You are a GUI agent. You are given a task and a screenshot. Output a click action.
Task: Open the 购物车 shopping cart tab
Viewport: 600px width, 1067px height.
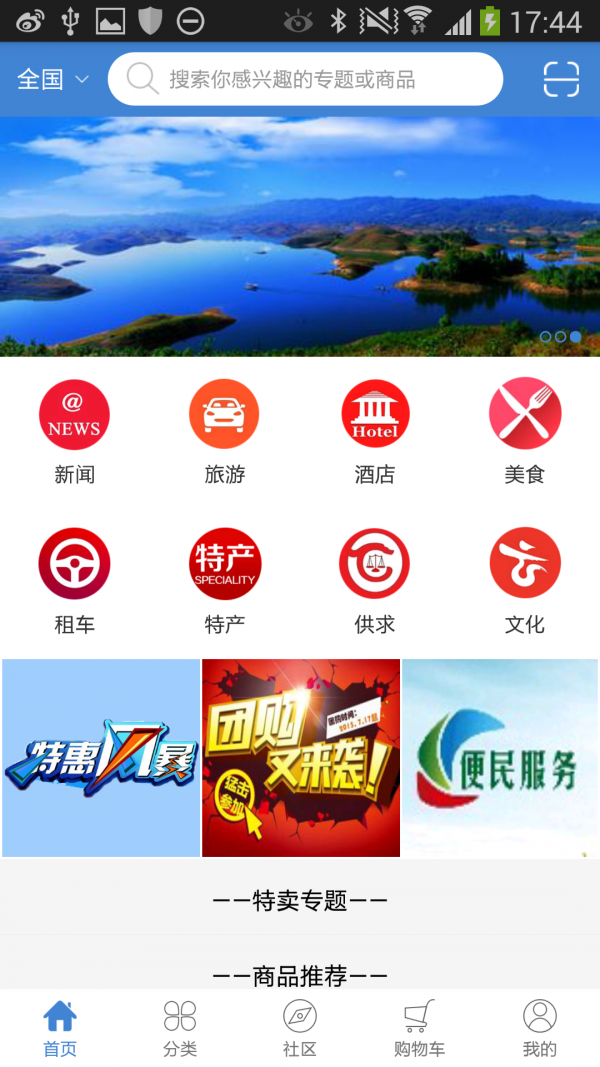pos(419,1028)
